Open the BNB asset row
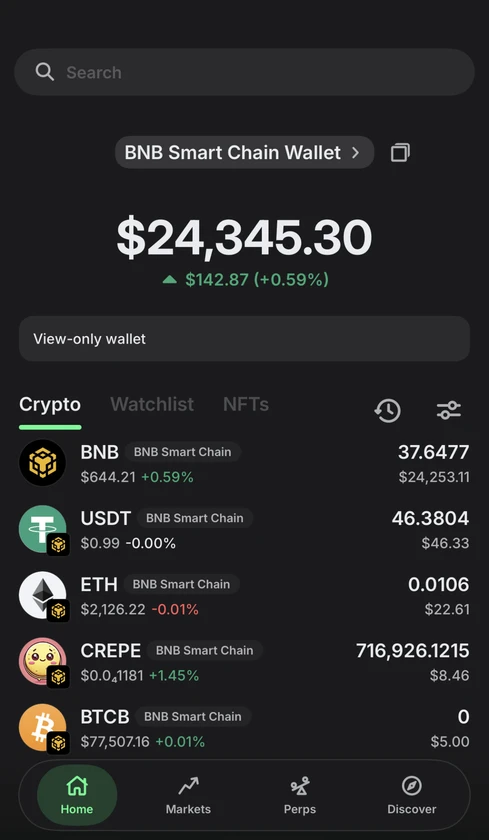The width and height of the screenshot is (489, 840). [x=244, y=463]
